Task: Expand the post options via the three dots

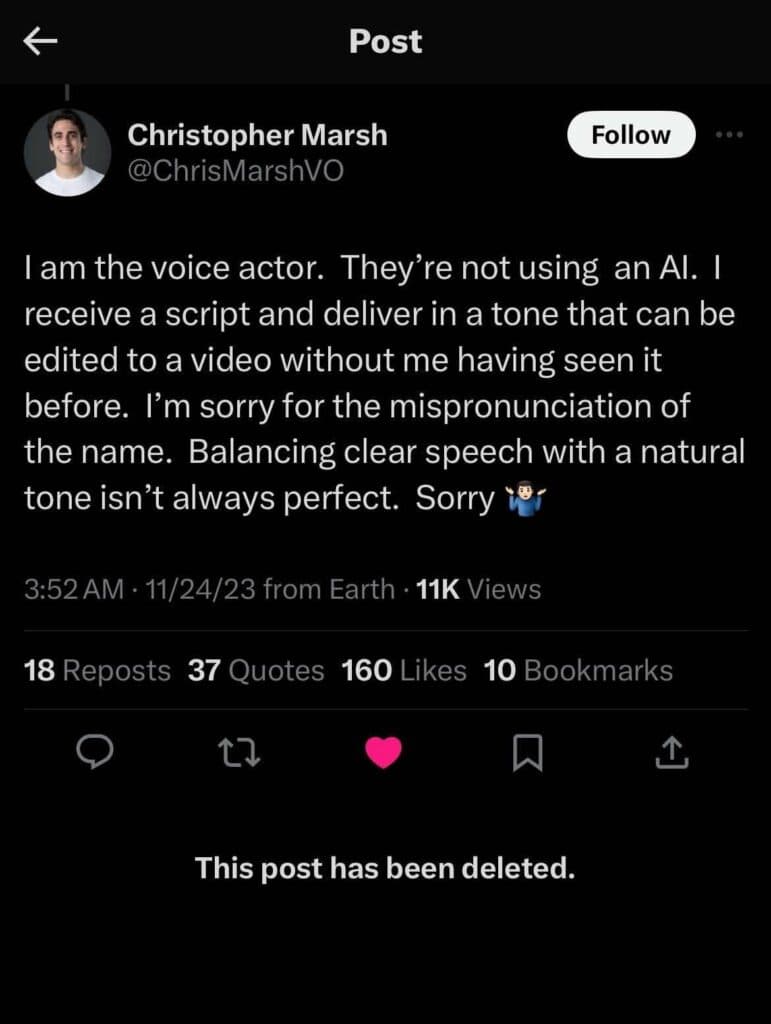Action: pos(730,135)
